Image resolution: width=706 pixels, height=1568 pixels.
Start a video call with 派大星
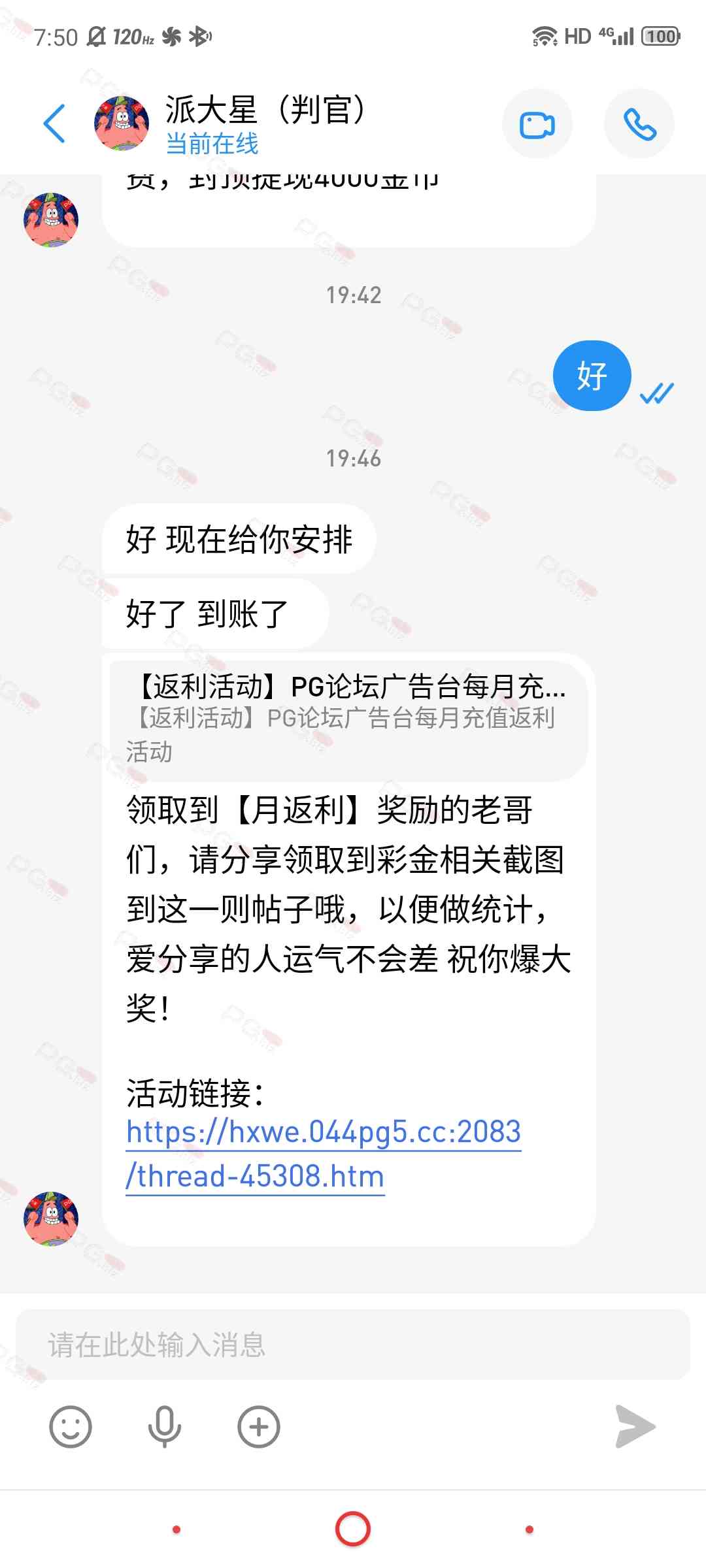[x=537, y=124]
